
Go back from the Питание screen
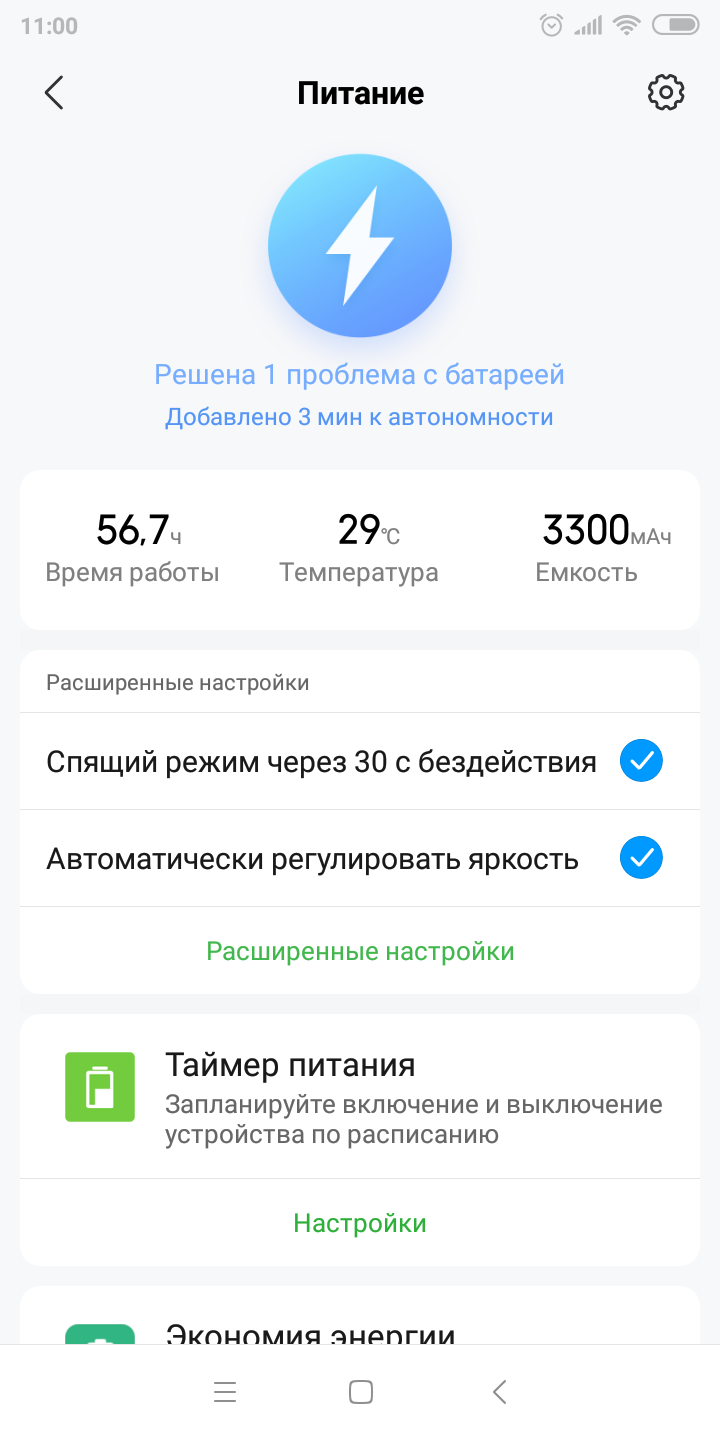coord(54,93)
